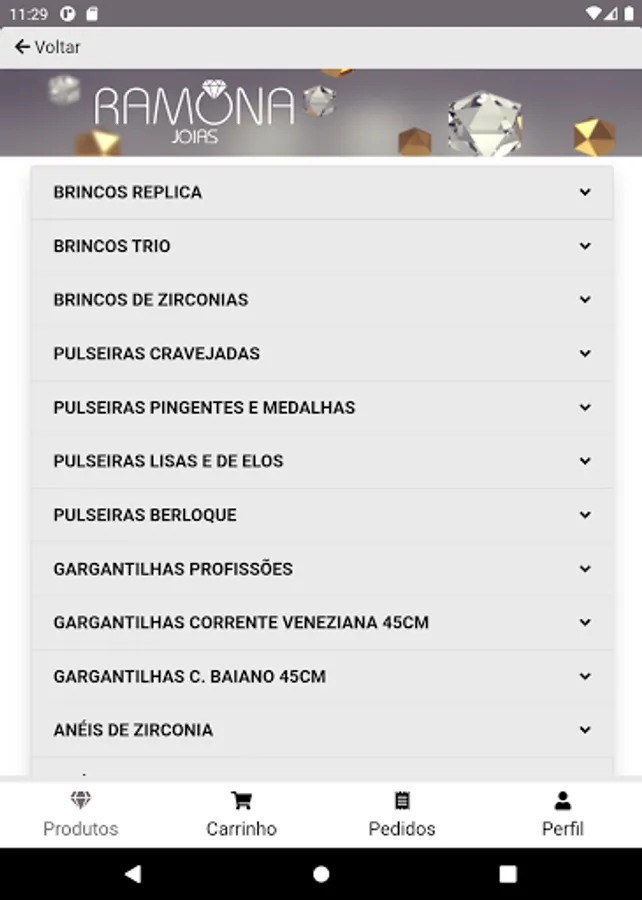The width and height of the screenshot is (642, 900).
Task: Expand ANÉIS DE ZIRCONIA category
Action: click(x=321, y=730)
